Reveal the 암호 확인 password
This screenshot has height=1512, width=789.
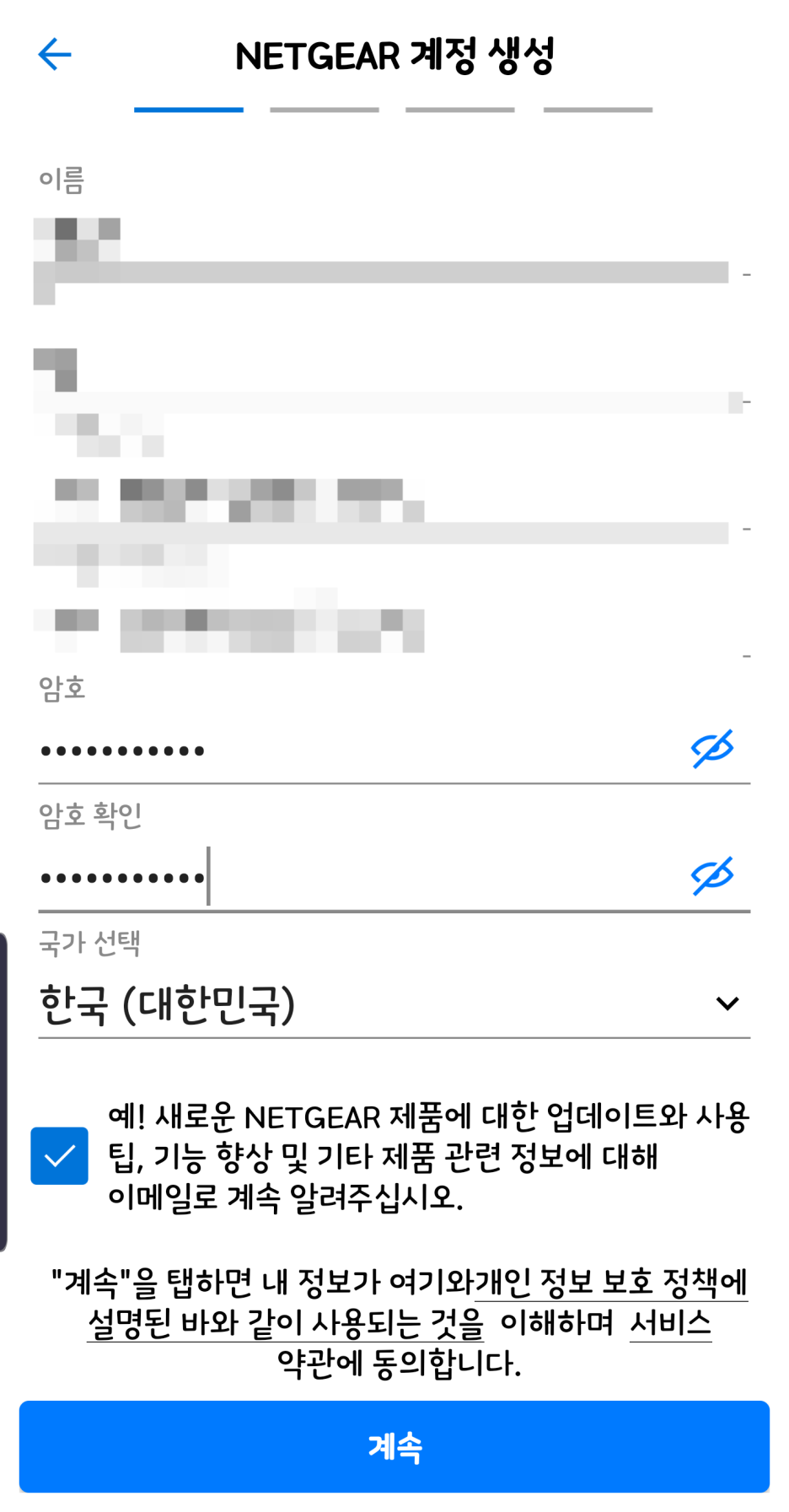[x=712, y=876]
